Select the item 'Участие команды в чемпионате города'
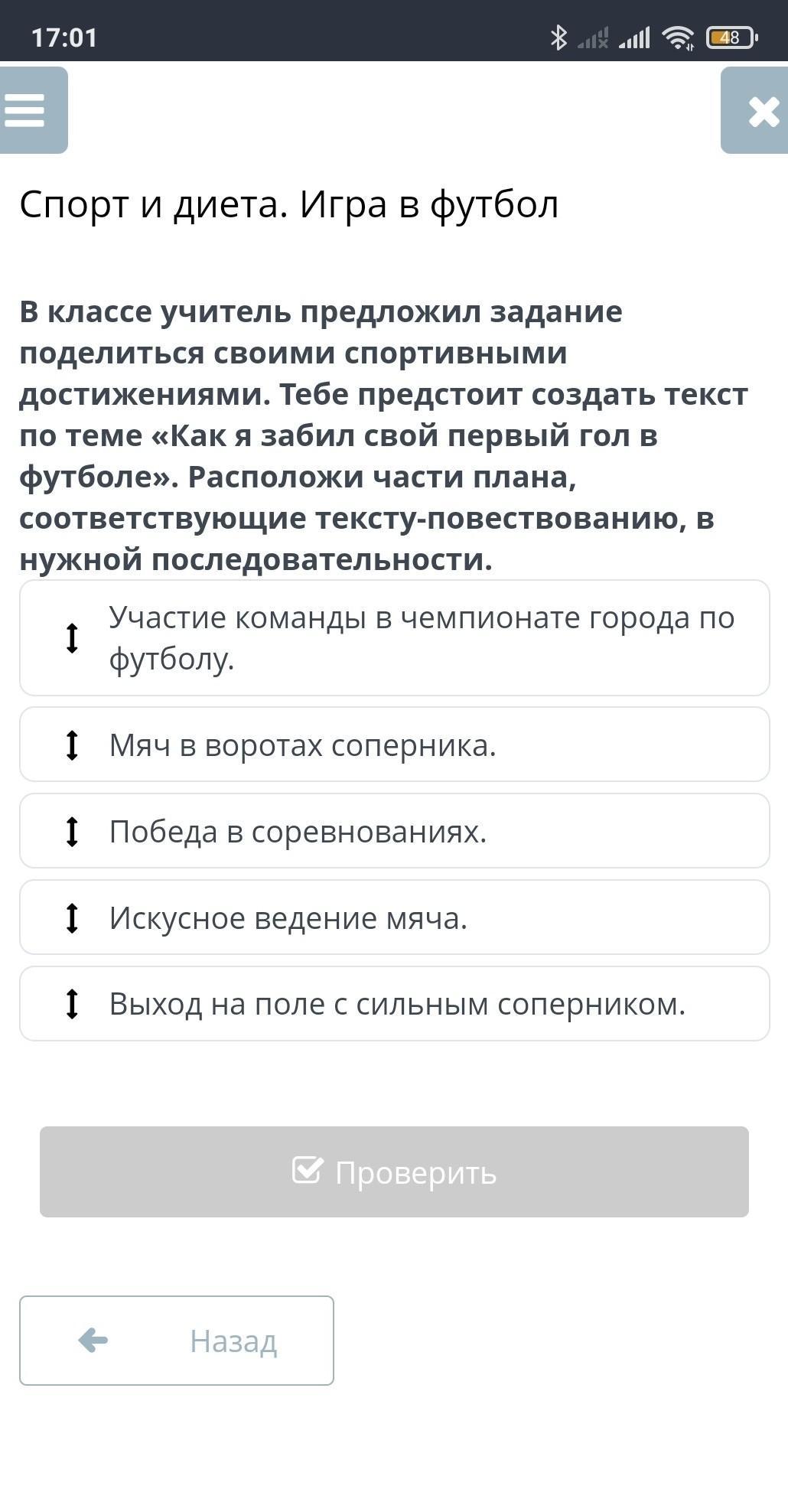This screenshot has height=1512, width=788. click(x=394, y=638)
